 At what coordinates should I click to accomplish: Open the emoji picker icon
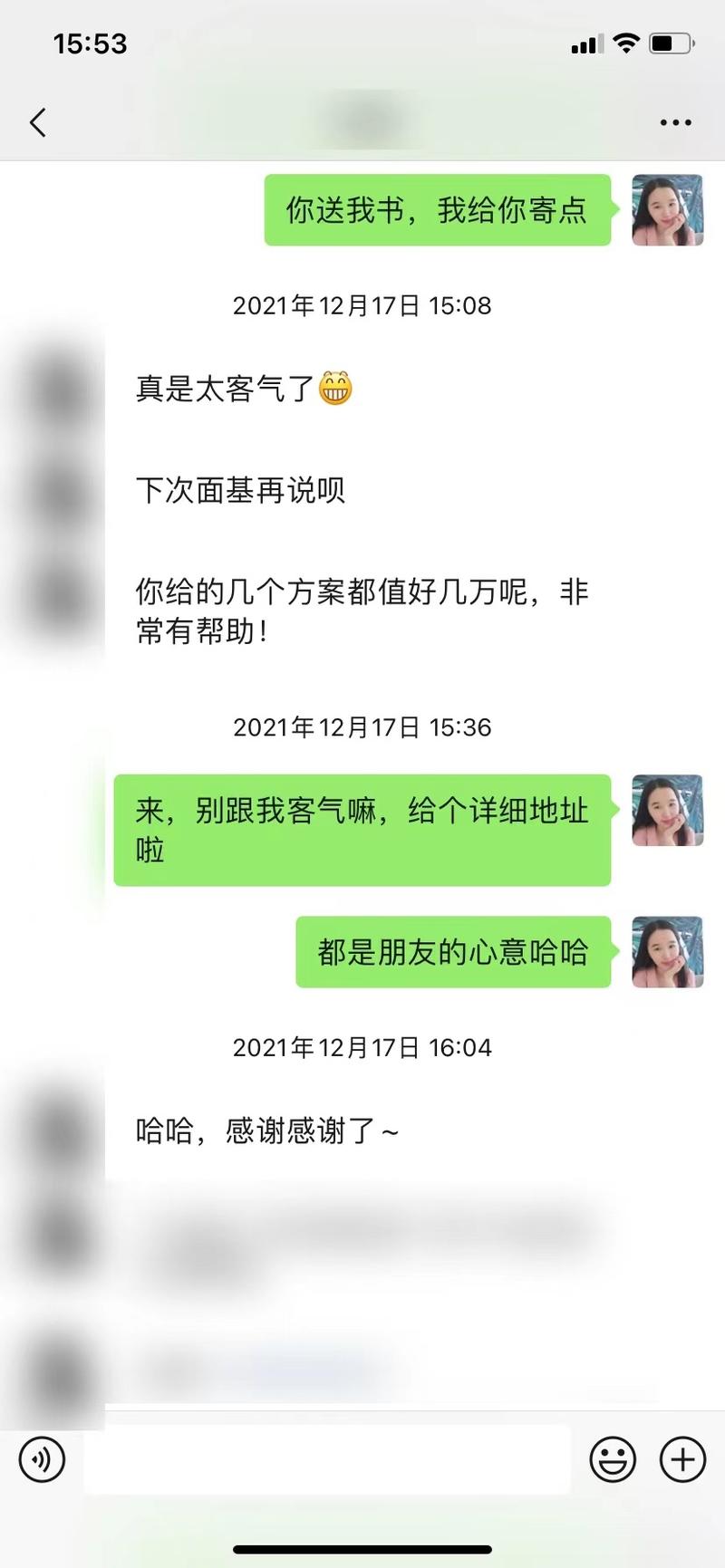coord(613,1459)
